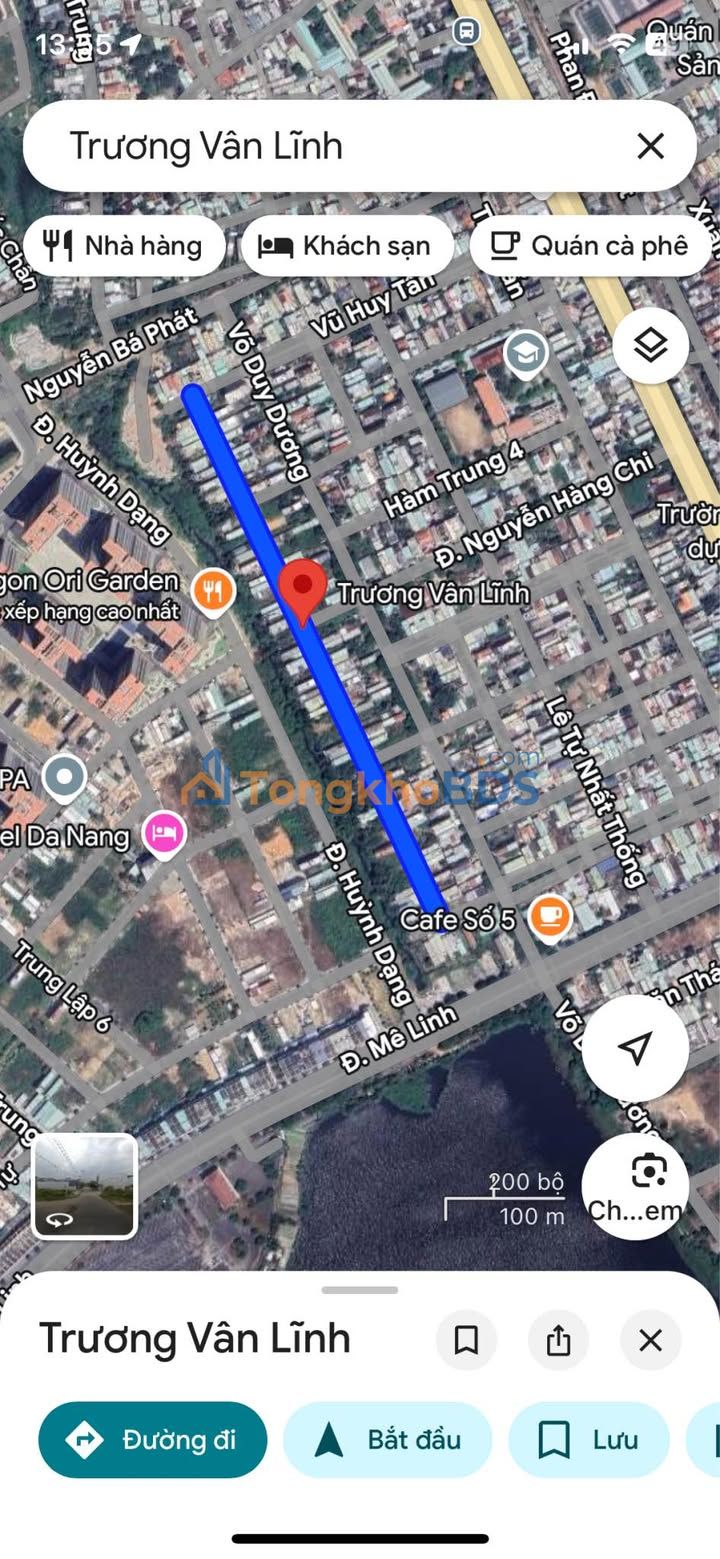
Task: Select the Khách sạn chip
Action: pyautogui.click(x=346, y=246)
